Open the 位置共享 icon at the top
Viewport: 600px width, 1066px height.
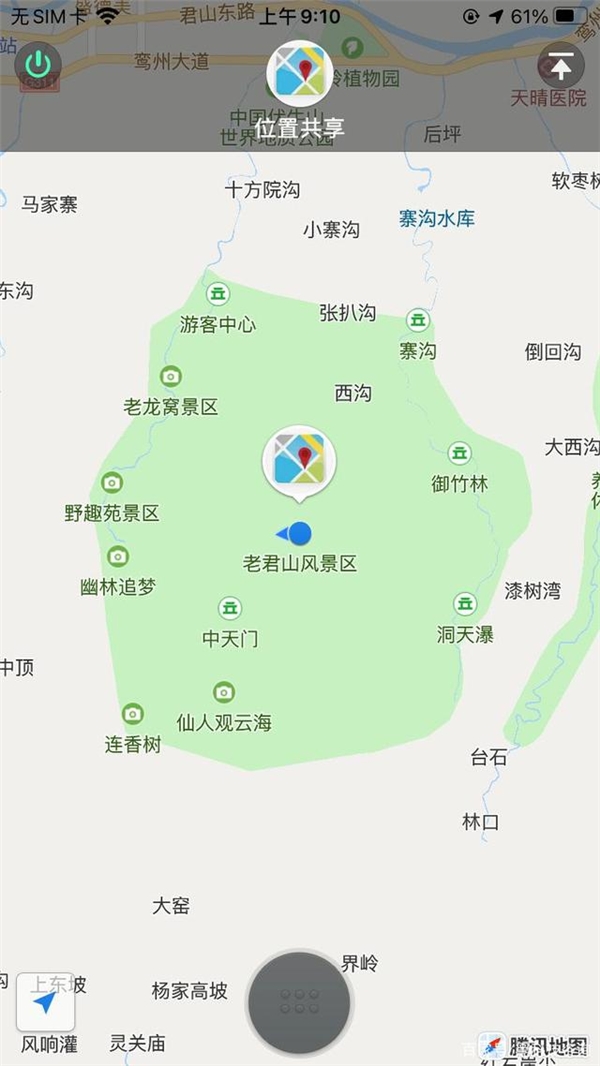pos(299,75)
